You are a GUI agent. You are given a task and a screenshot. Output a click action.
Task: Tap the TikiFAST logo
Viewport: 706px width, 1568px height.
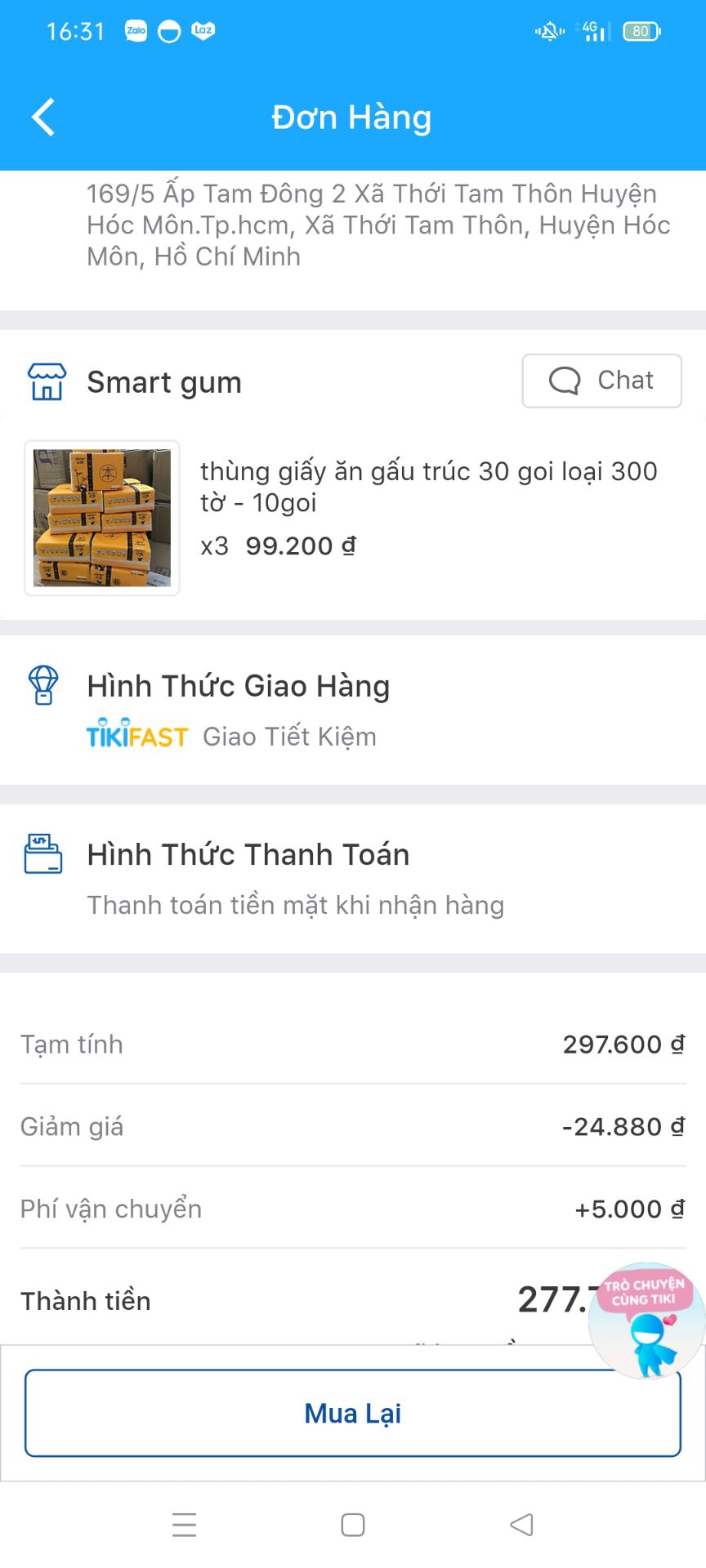[x=137, y=736]
